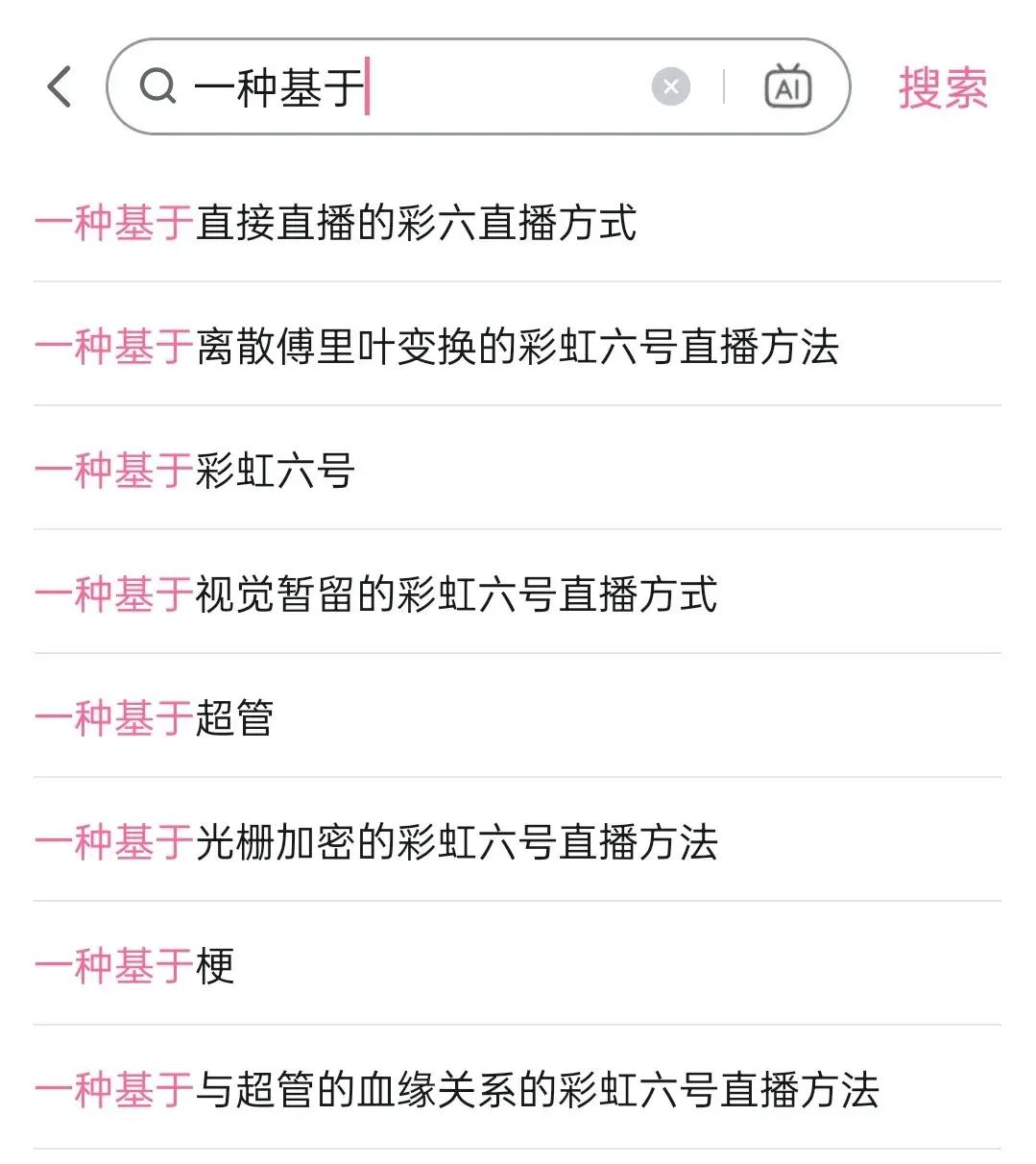Open suggestion 一种基于视觉暂留的彩虹六号直播方式
Screen dimensions: 1036x1164
(375, 594)
